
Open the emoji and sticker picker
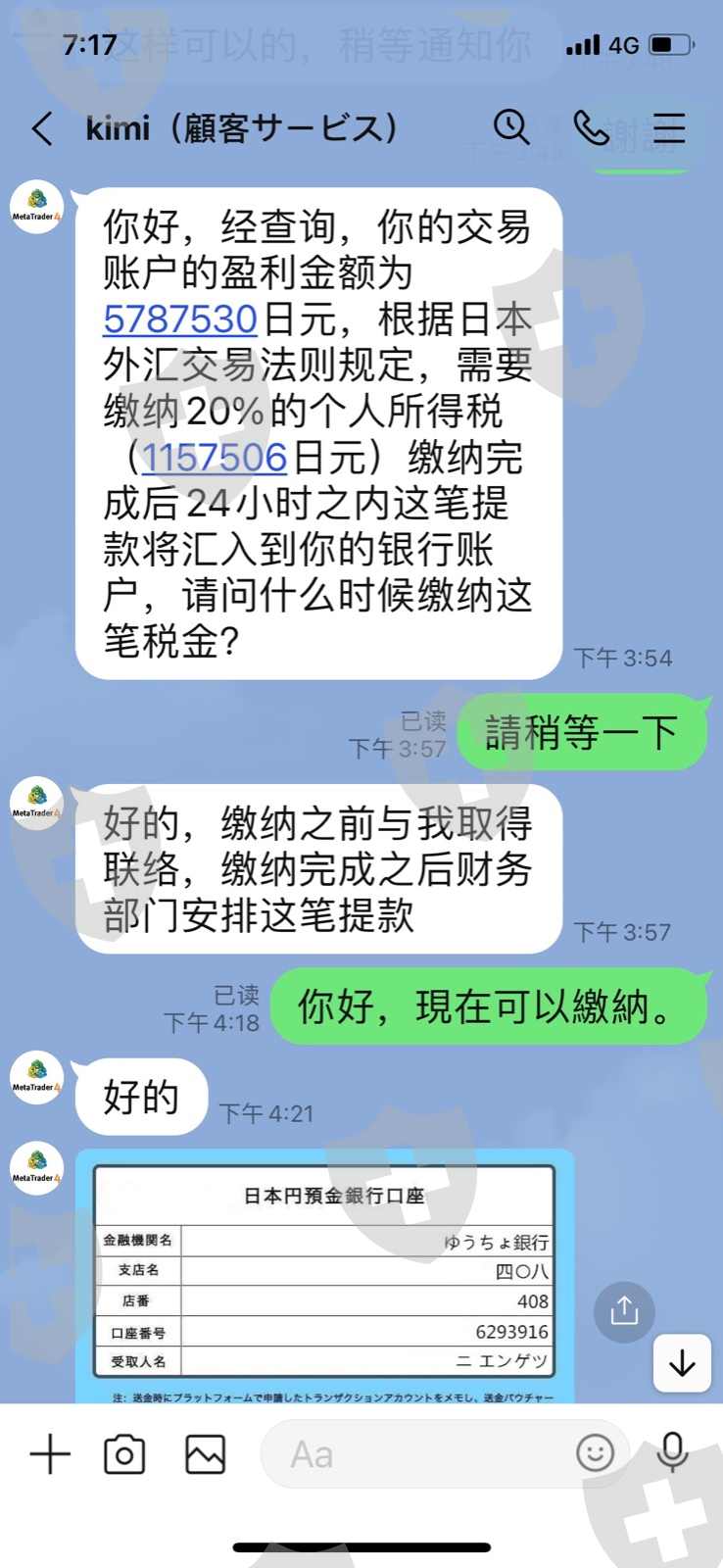[595, 1452]
